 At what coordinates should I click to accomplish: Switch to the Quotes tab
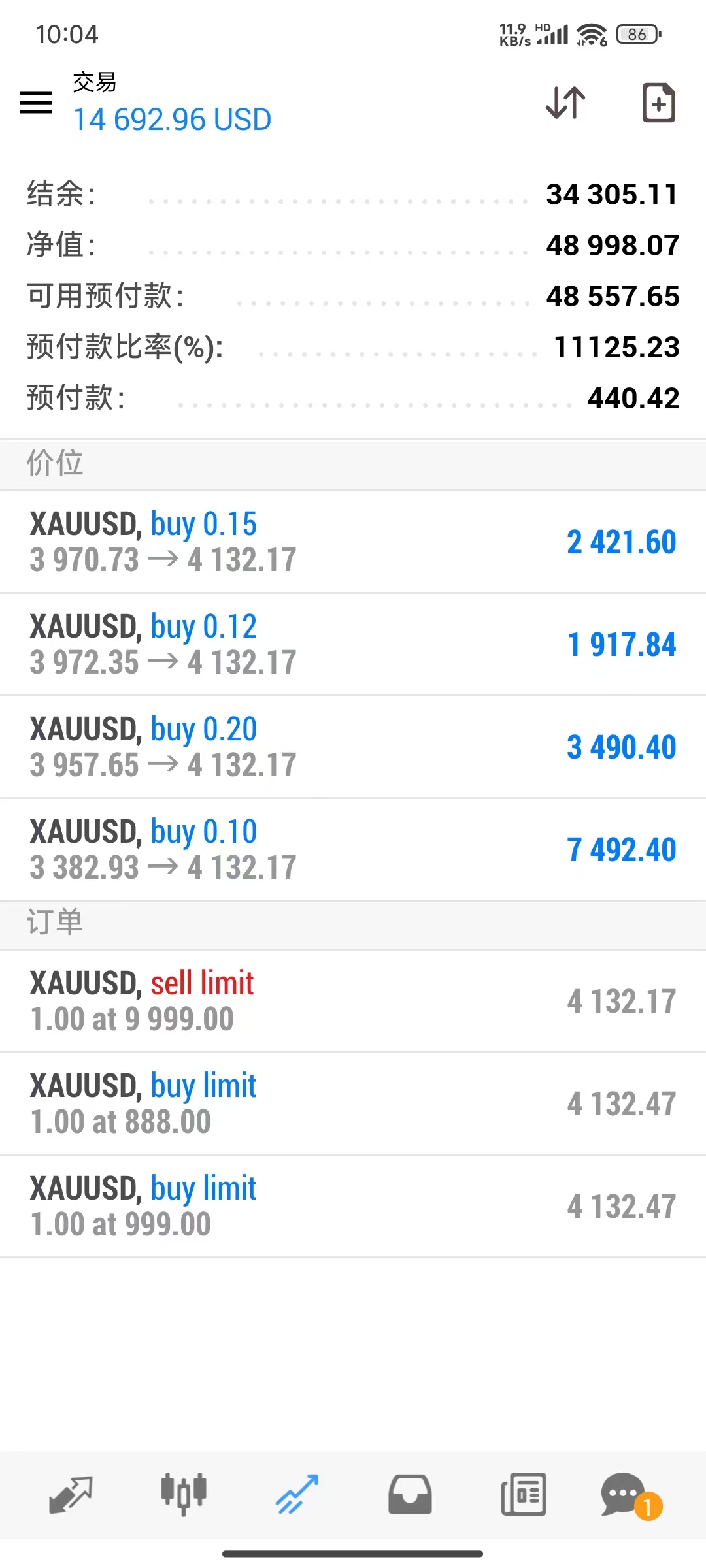[71, 1495]
